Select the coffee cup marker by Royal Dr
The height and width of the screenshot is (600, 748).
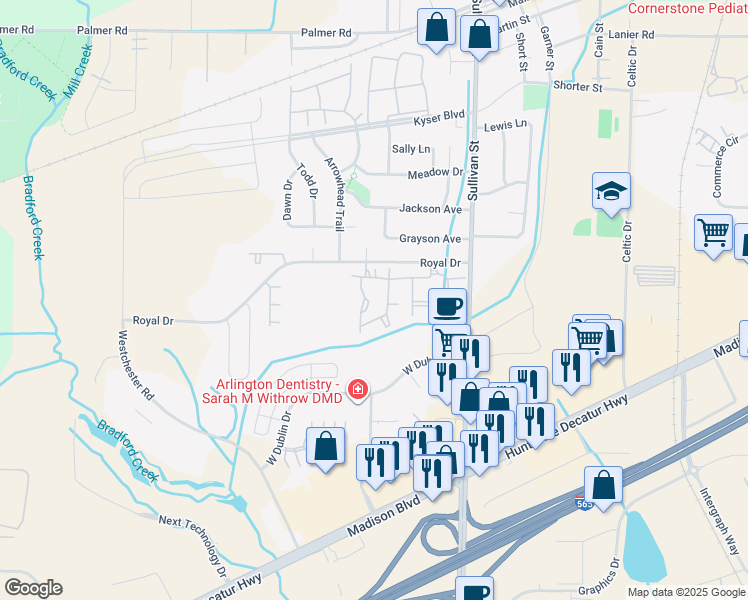447,307
